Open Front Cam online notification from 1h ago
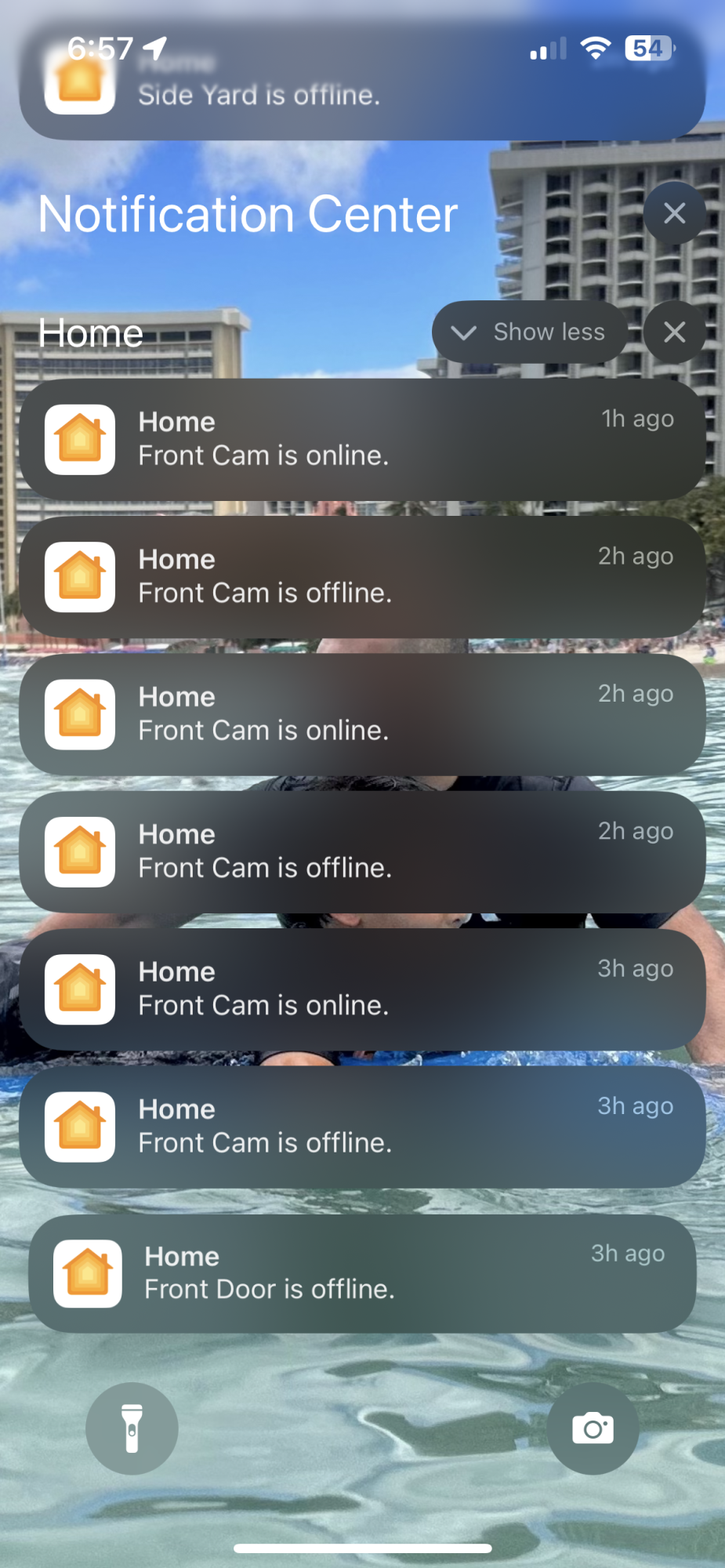Screen dimensions: 725x1568 point(362,439)
